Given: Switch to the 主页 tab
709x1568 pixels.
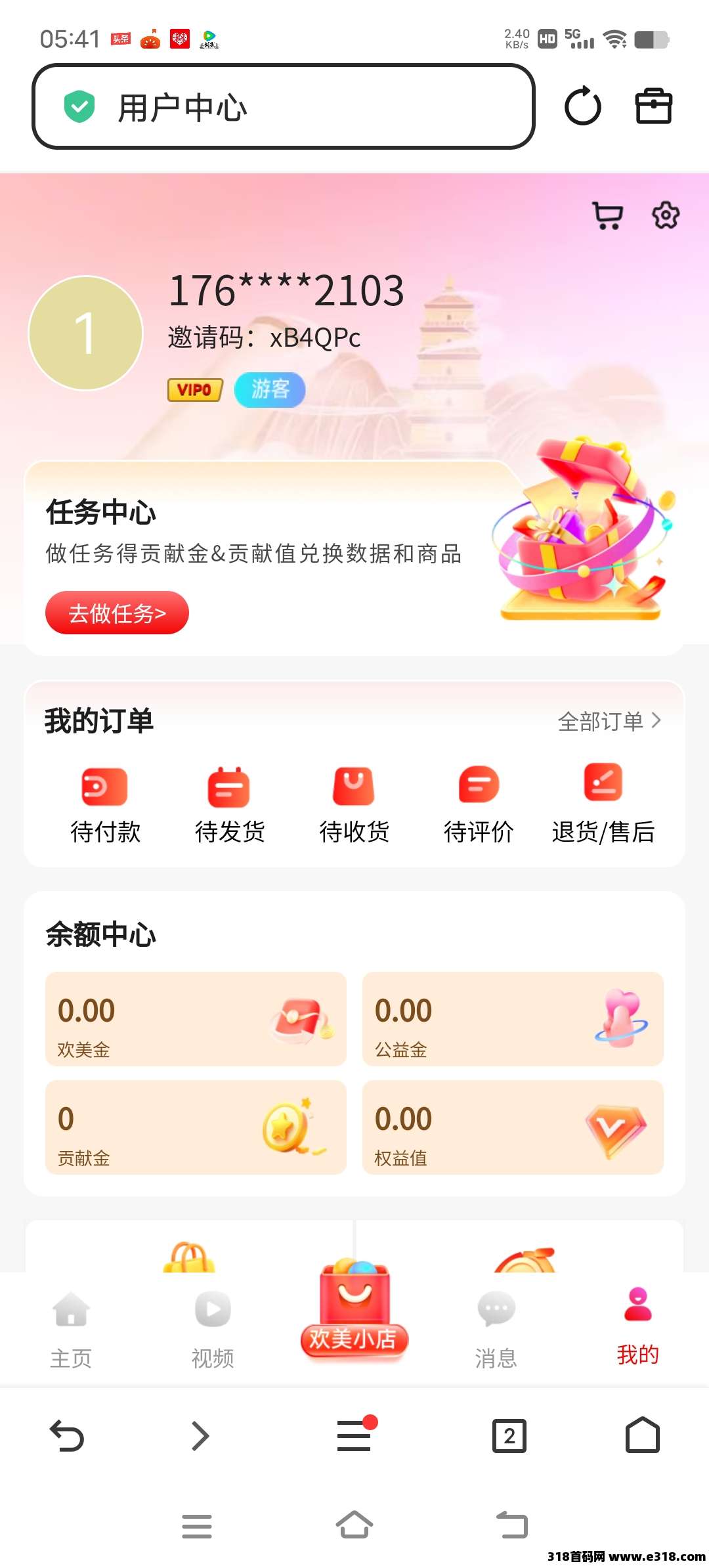Looking at the screenshot, I should pos(71,1329).
